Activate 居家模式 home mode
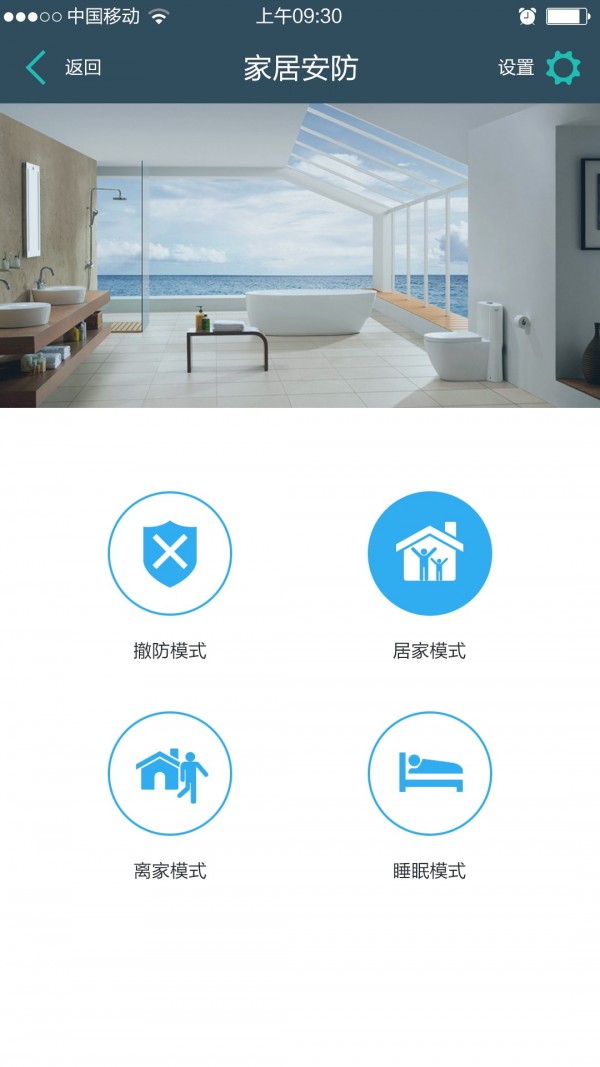 coord(430,553)
